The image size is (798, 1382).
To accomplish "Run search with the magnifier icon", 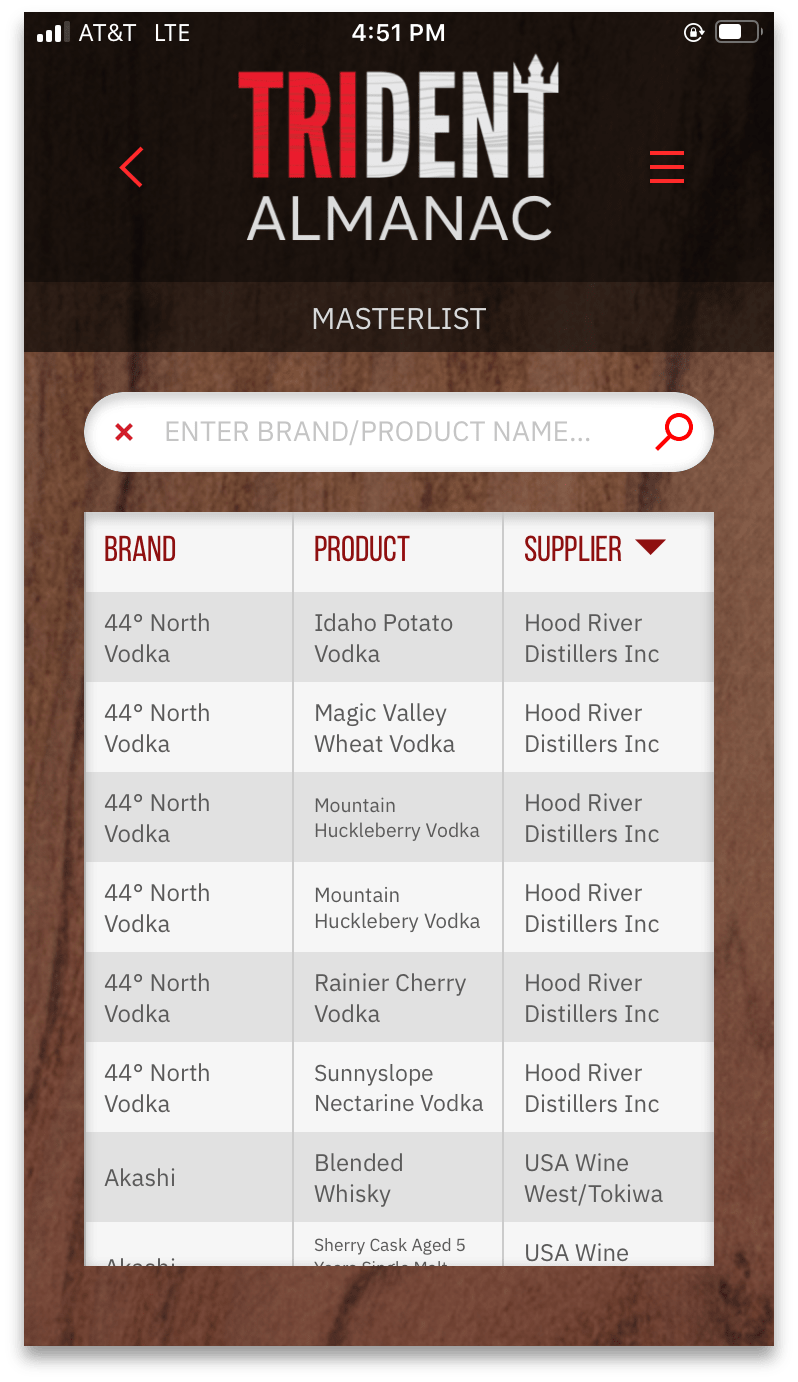I will (674, 432).
